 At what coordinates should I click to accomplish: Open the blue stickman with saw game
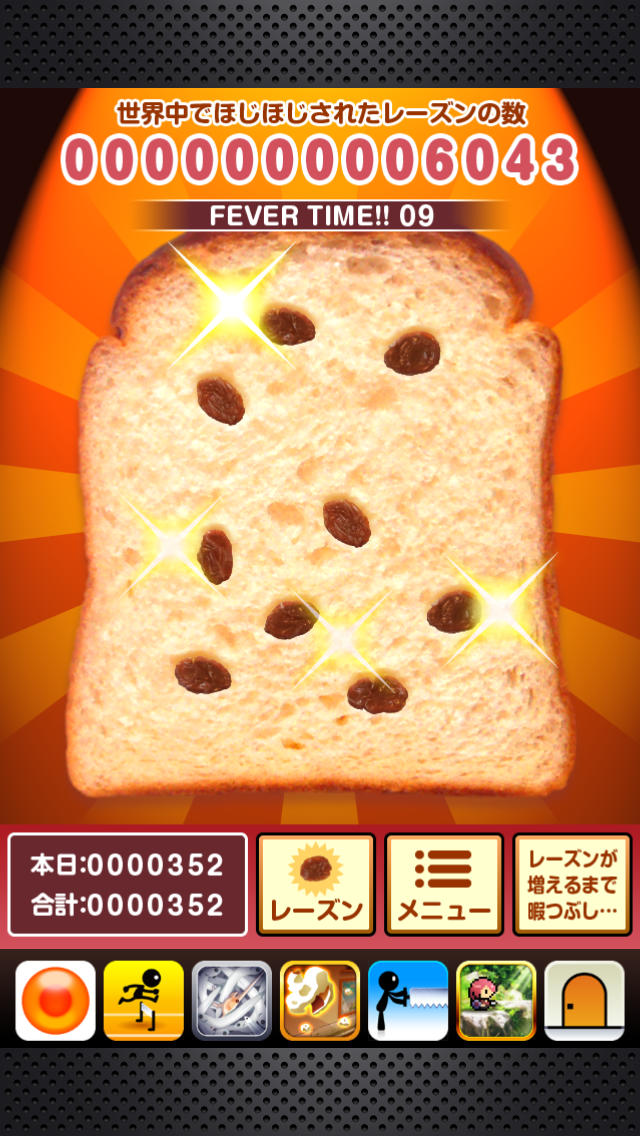(x=408, y=1001)
